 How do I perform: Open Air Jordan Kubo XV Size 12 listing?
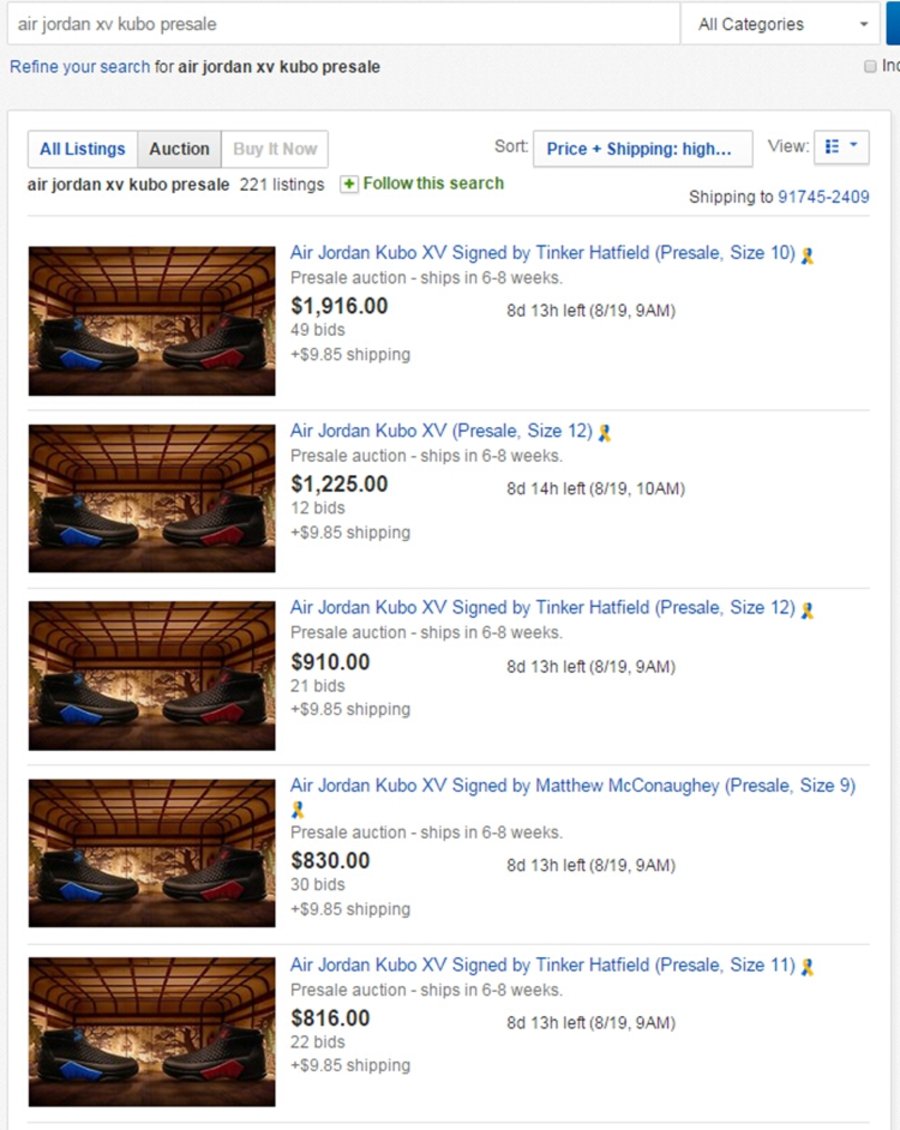coord(441,431)
